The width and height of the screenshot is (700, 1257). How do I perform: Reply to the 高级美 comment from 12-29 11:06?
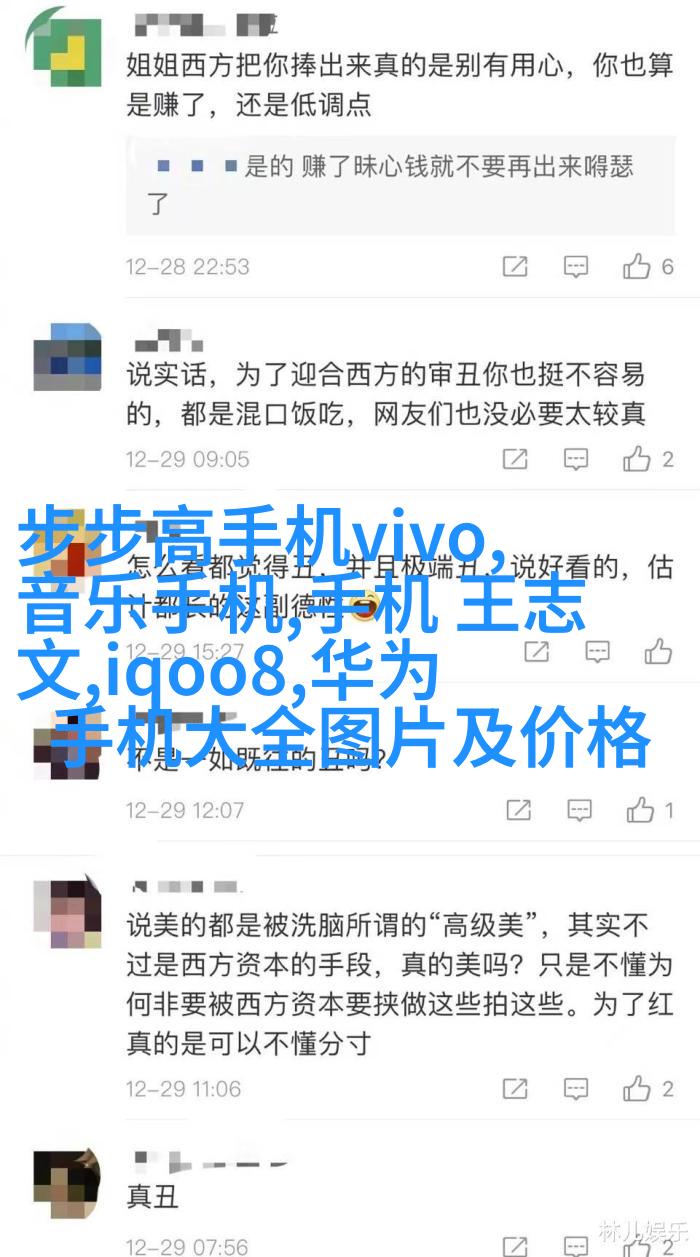(x=575, y=1088)
